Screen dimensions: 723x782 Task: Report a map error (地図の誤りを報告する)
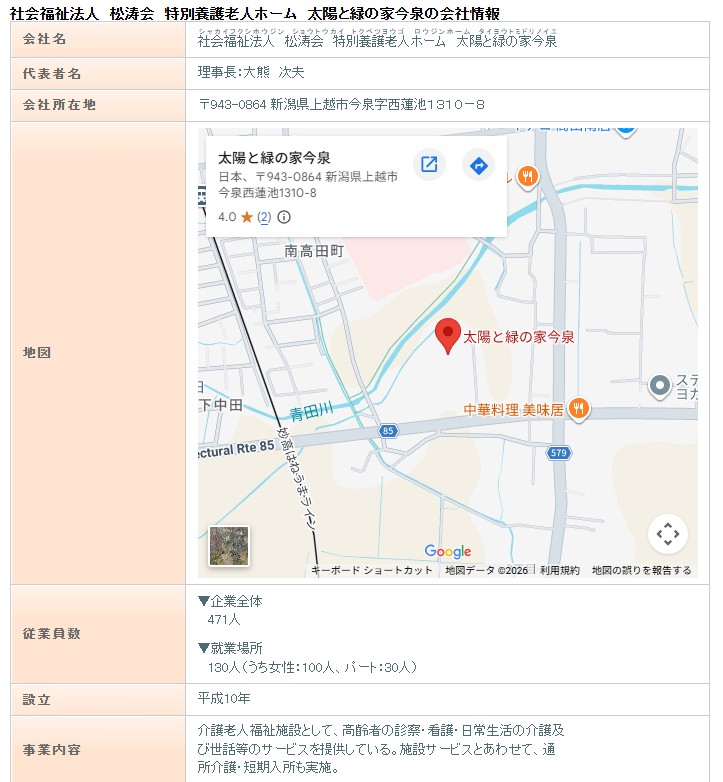641,570
